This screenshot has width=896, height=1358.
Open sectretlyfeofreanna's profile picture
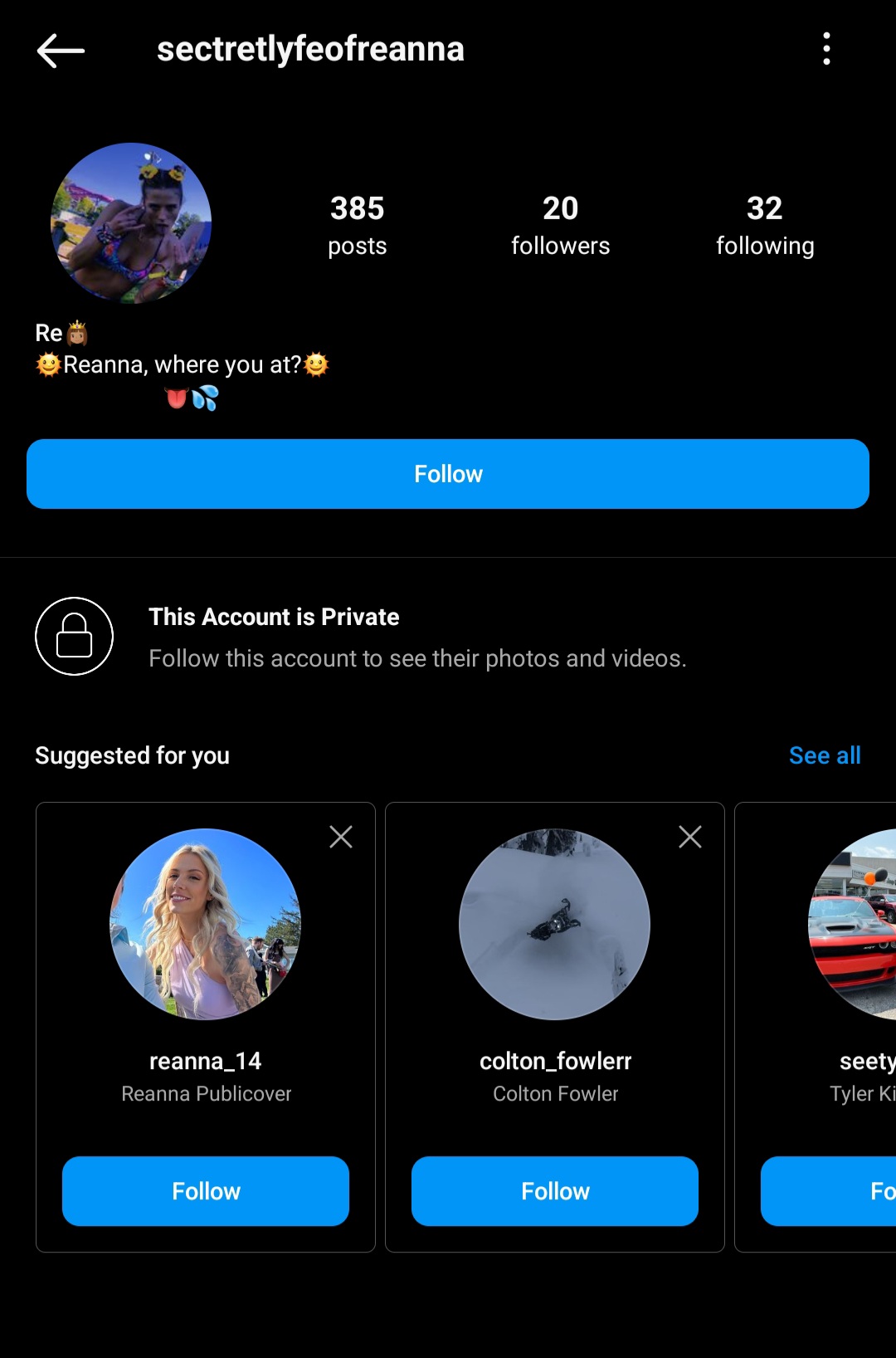click(131, 223)
